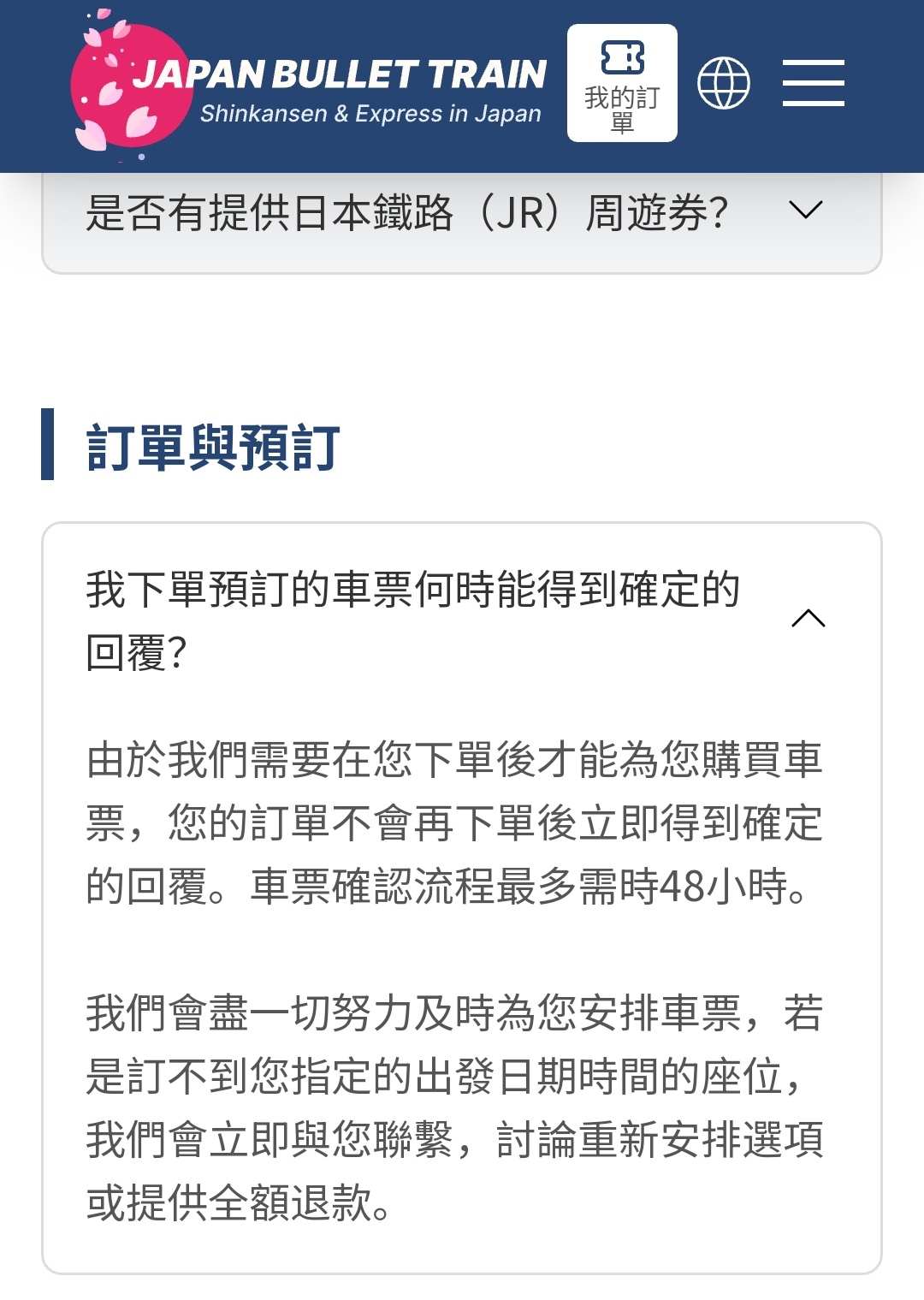This screenshot has height=1300, width=924.
Task: Open 我的訂單 (my orders)
Action: coord(622,83)
